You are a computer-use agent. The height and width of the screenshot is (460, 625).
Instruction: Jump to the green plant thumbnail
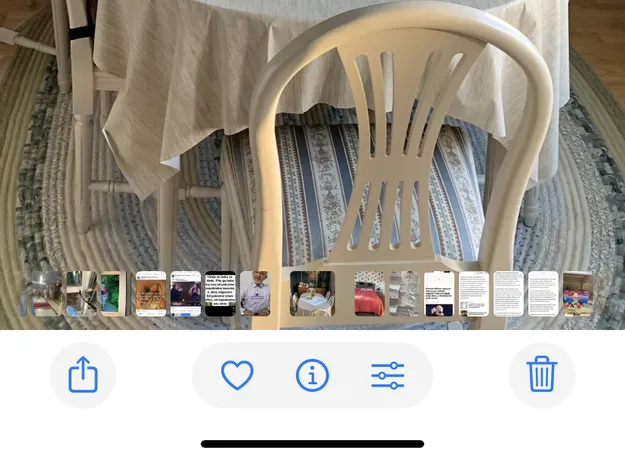click(112, 293)
